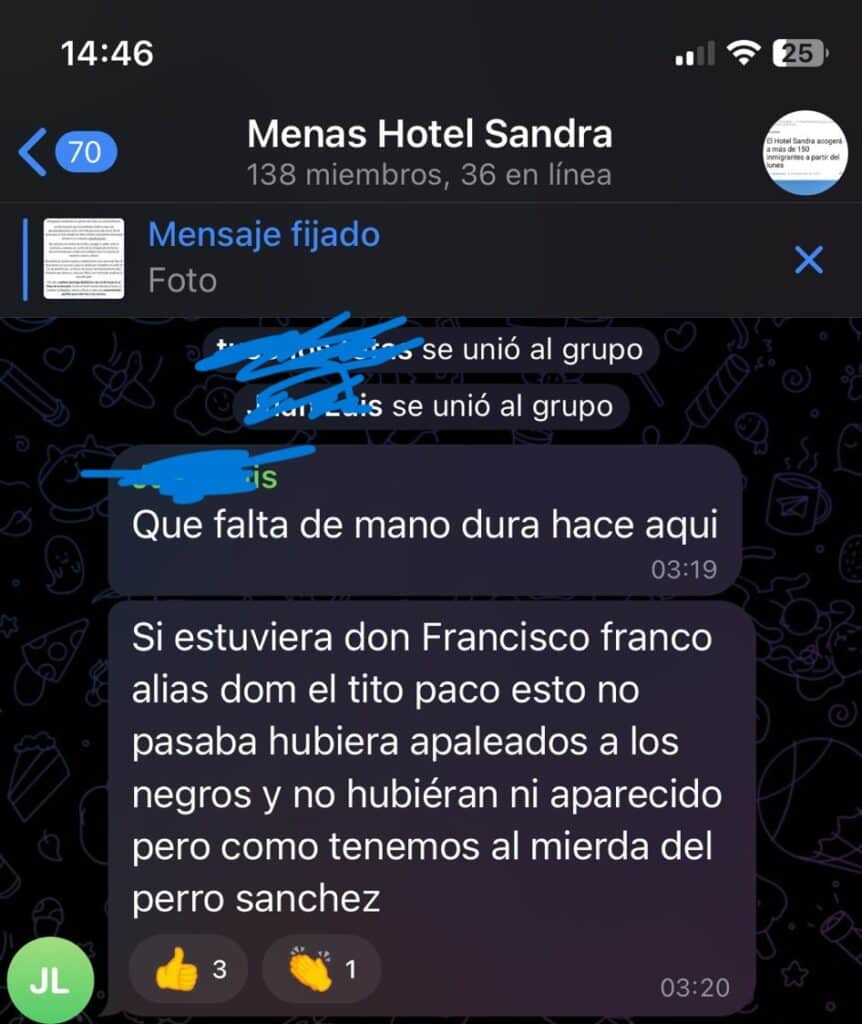This screenshot has width=862, height=1024.
Task: Dismiss the pinned message banner
Action: point(808,260)
